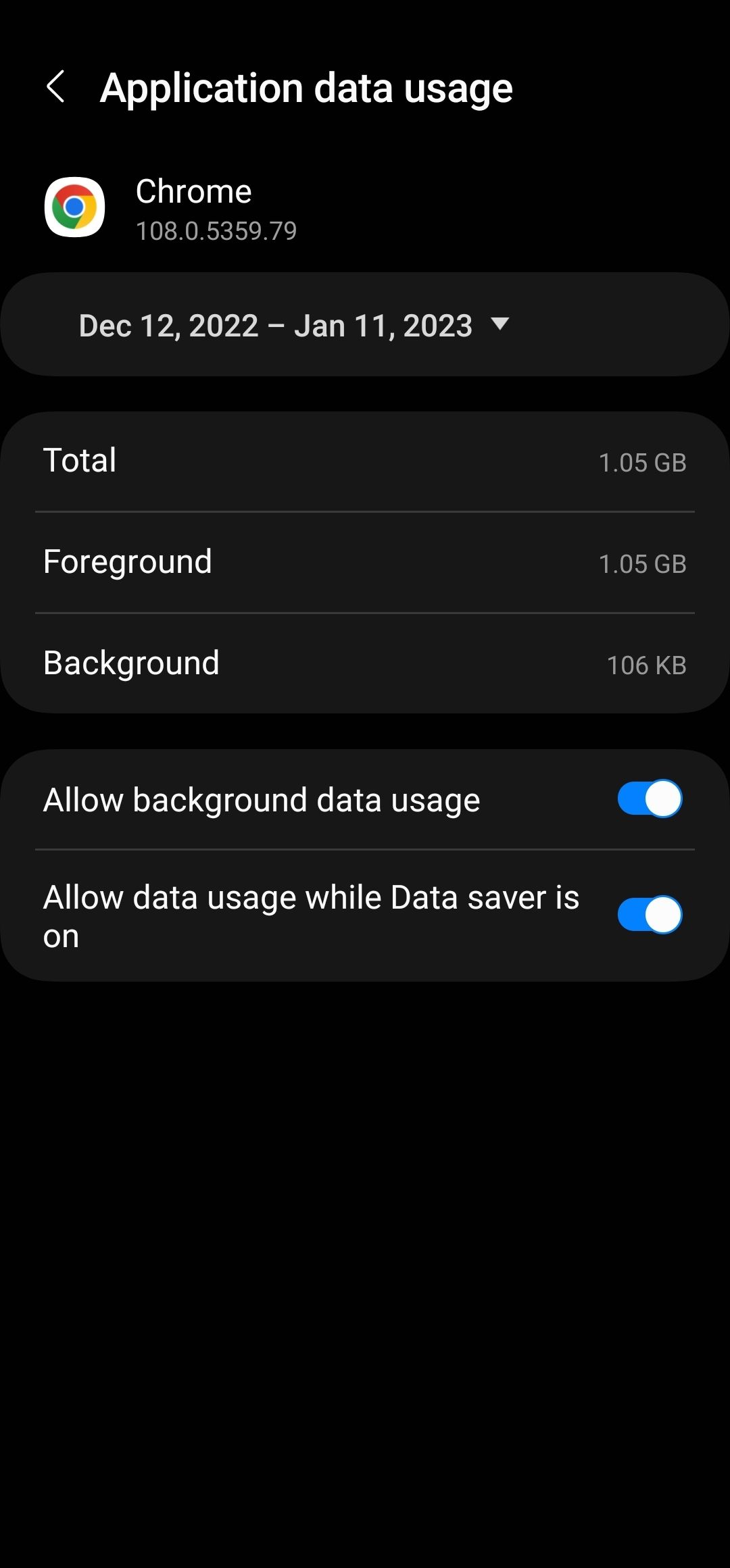Click the Chrome app name text
This screenshot has width=730, height=1568.
coord(193,191)
